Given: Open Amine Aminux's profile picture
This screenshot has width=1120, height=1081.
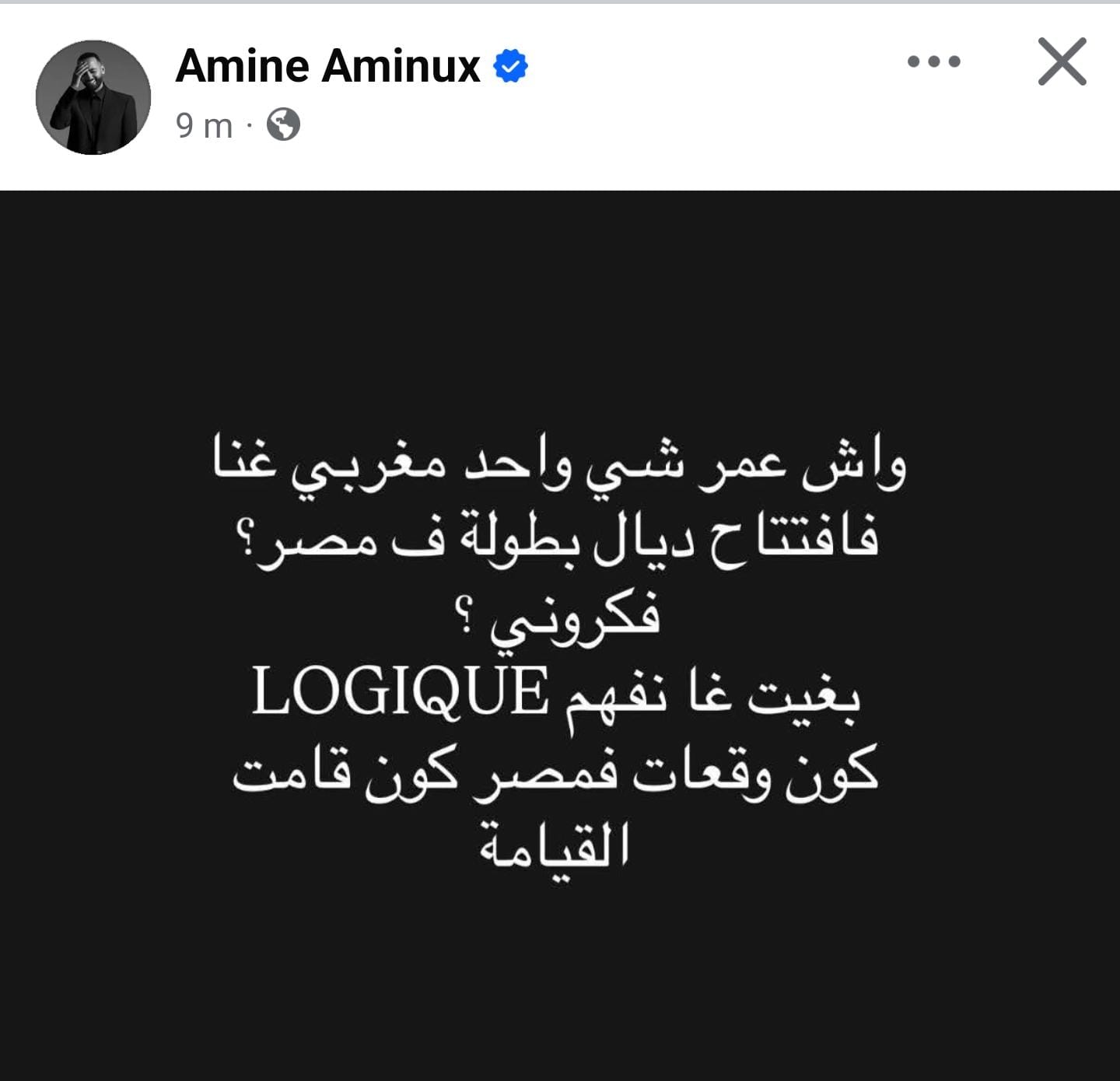Looking at the screenshot, I should [93, 97].
